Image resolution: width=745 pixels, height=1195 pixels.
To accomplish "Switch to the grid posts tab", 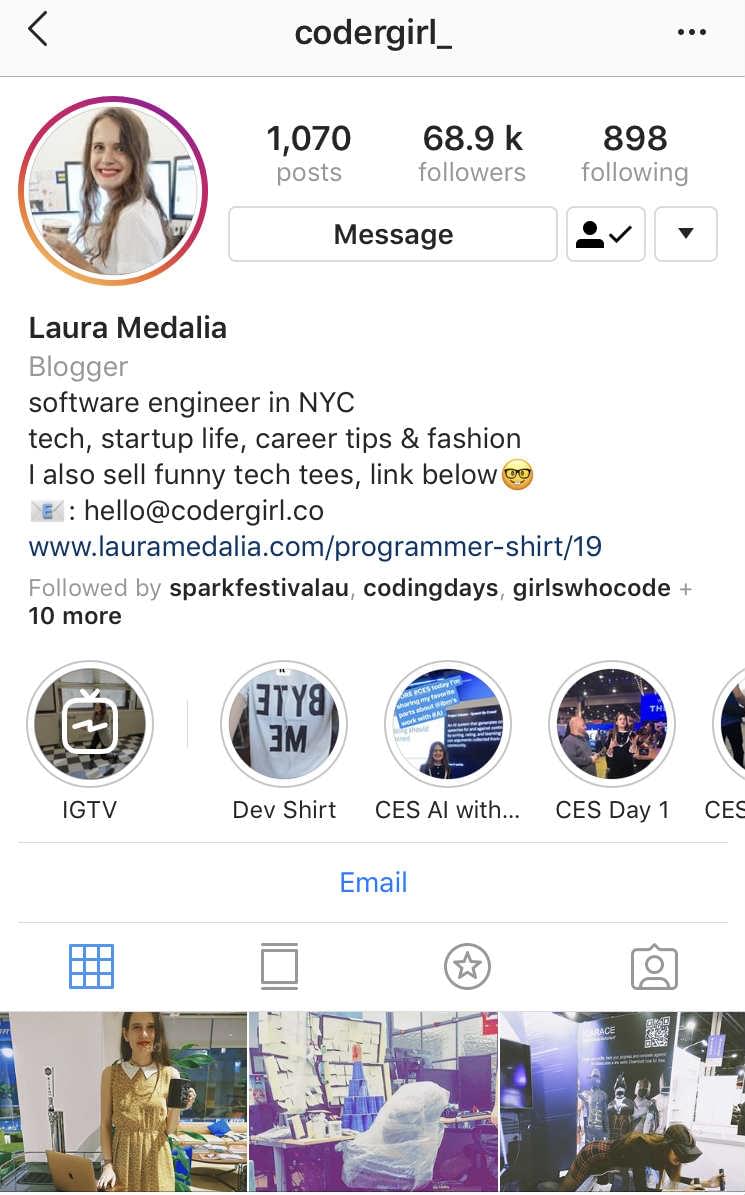I will coord(91,966).
